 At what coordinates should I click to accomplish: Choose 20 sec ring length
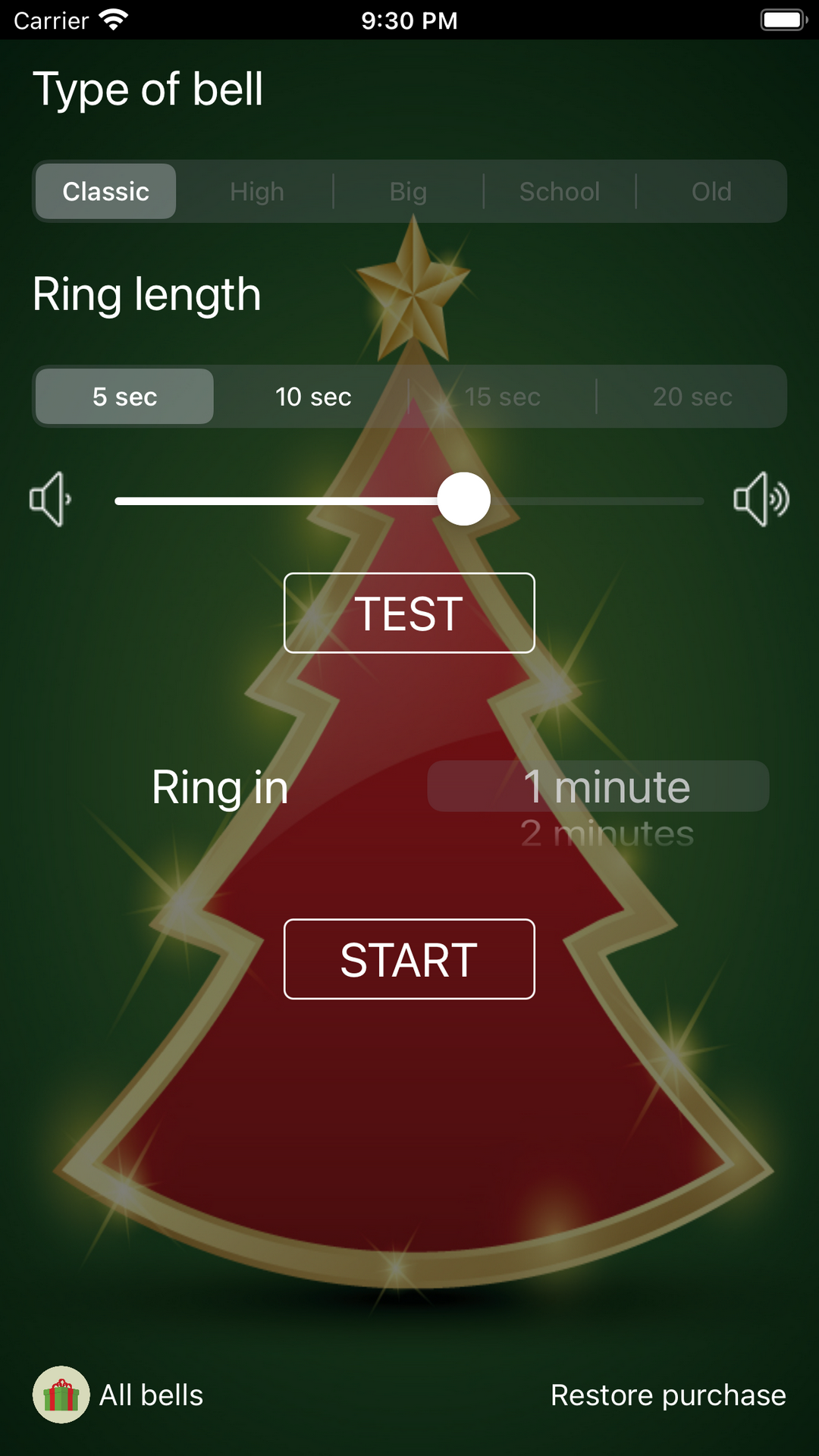692,396
